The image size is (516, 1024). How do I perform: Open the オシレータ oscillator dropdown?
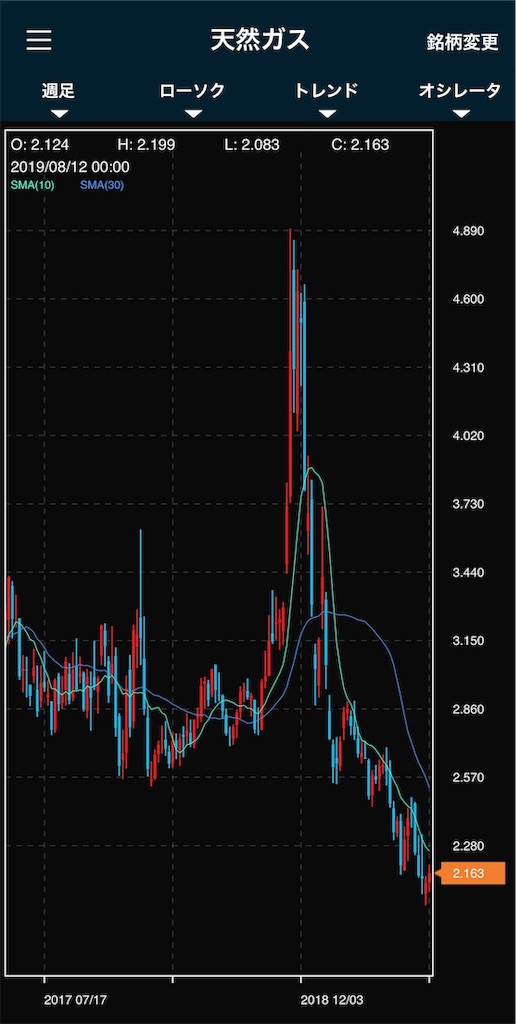click(460, 99)
